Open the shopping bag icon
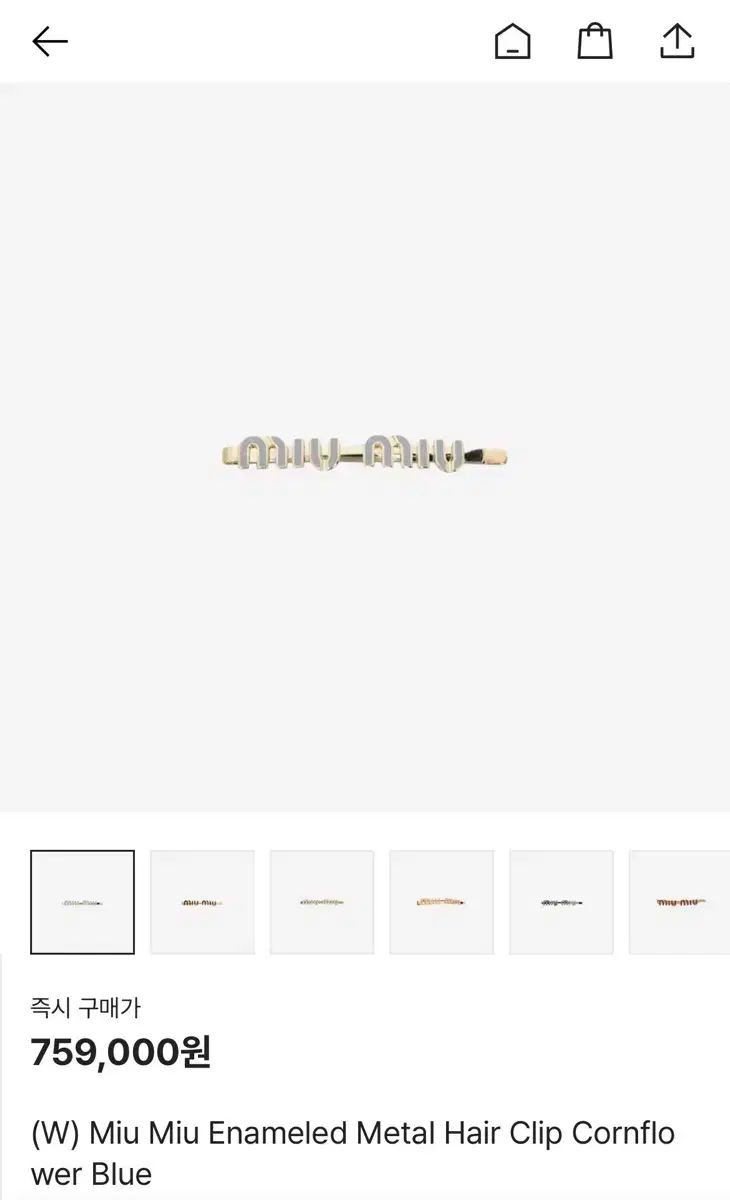This screenshot has width=730, height=1200. (594, 41)
